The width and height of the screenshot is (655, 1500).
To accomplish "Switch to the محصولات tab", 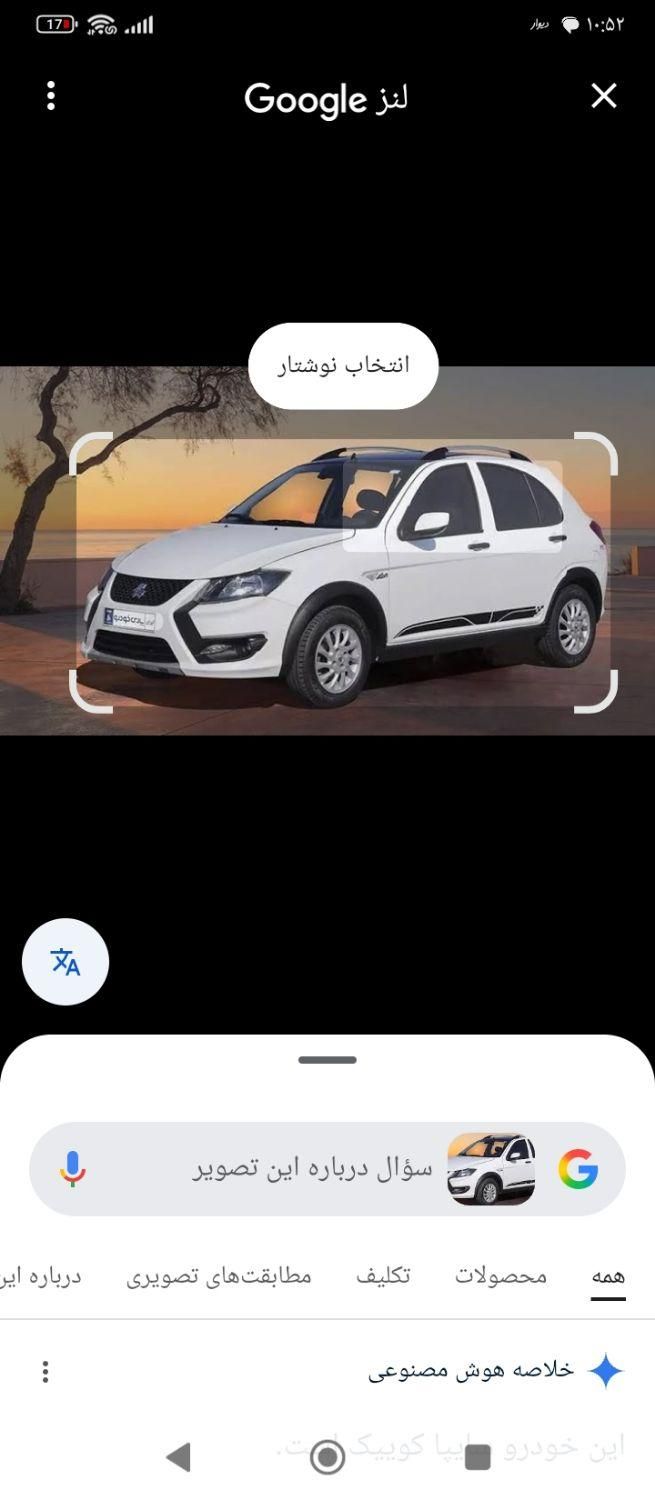I will 501,1276.
